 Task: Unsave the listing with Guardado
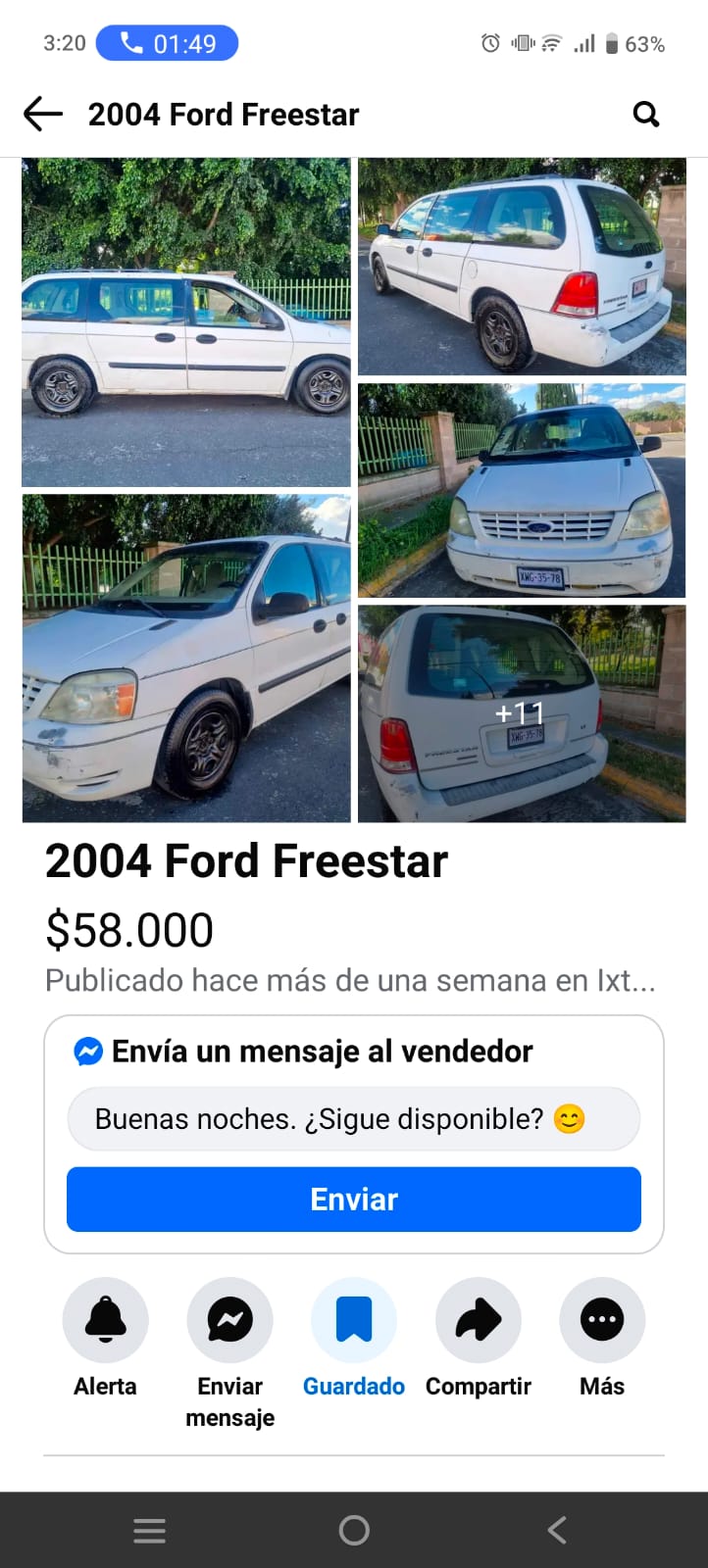tap(353, 1320)
